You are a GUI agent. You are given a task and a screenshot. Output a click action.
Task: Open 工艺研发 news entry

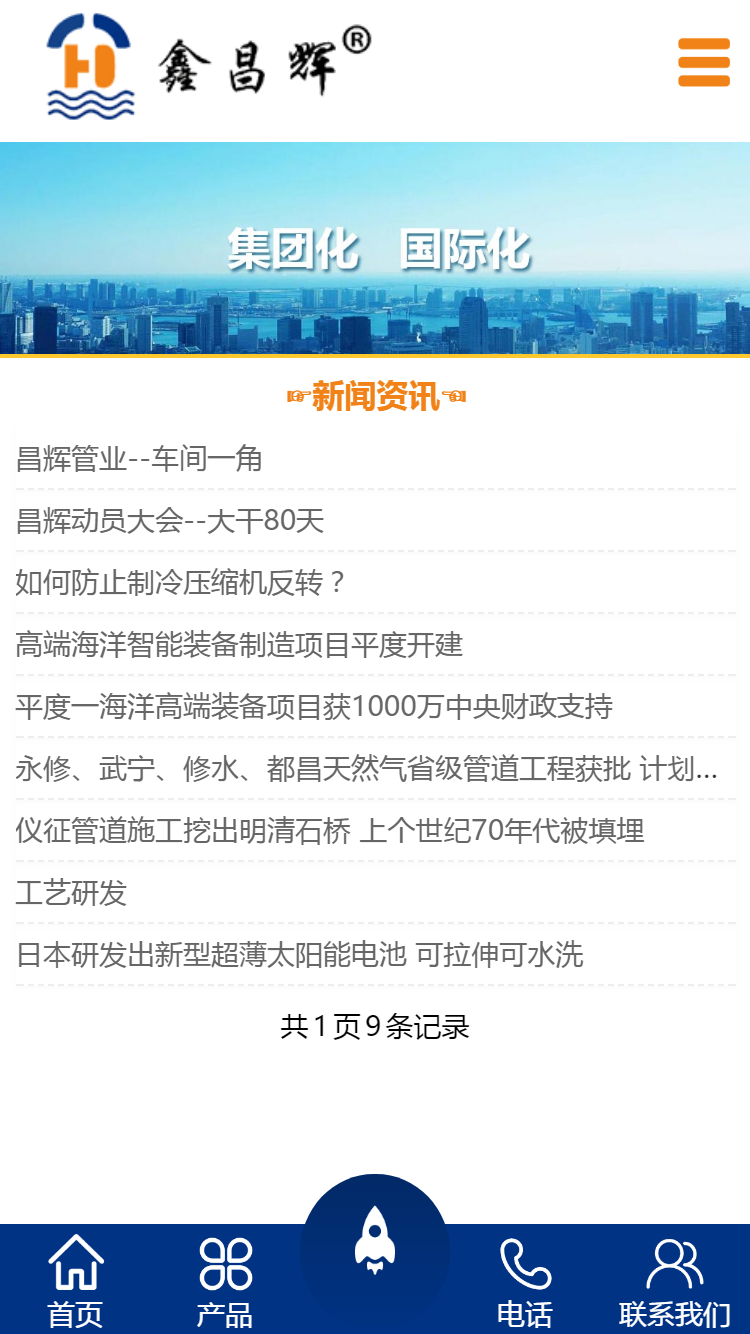coord(70,893)
